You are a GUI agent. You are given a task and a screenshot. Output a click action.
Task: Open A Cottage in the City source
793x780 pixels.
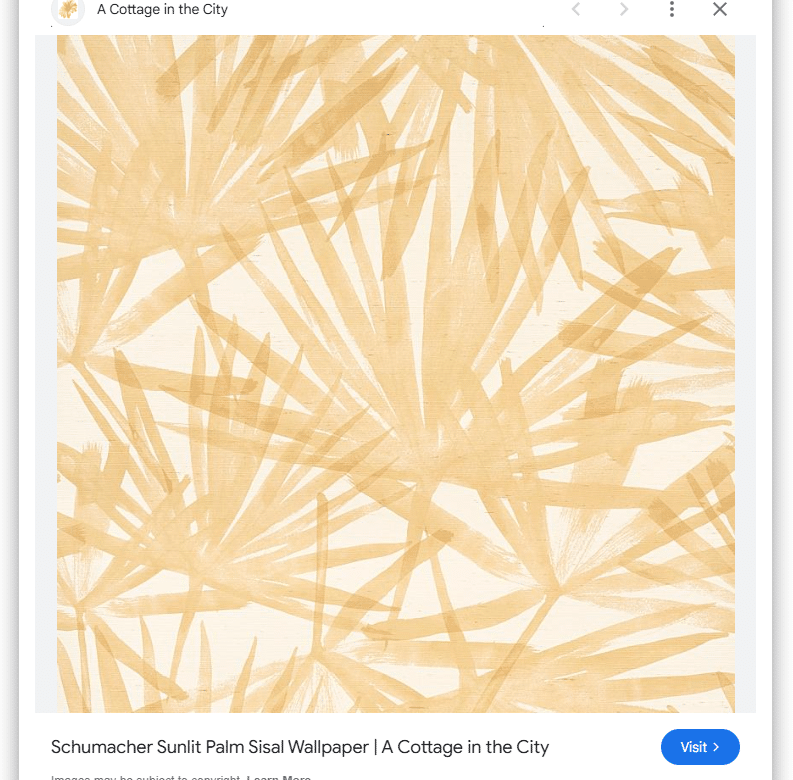(x=162, y=10)
